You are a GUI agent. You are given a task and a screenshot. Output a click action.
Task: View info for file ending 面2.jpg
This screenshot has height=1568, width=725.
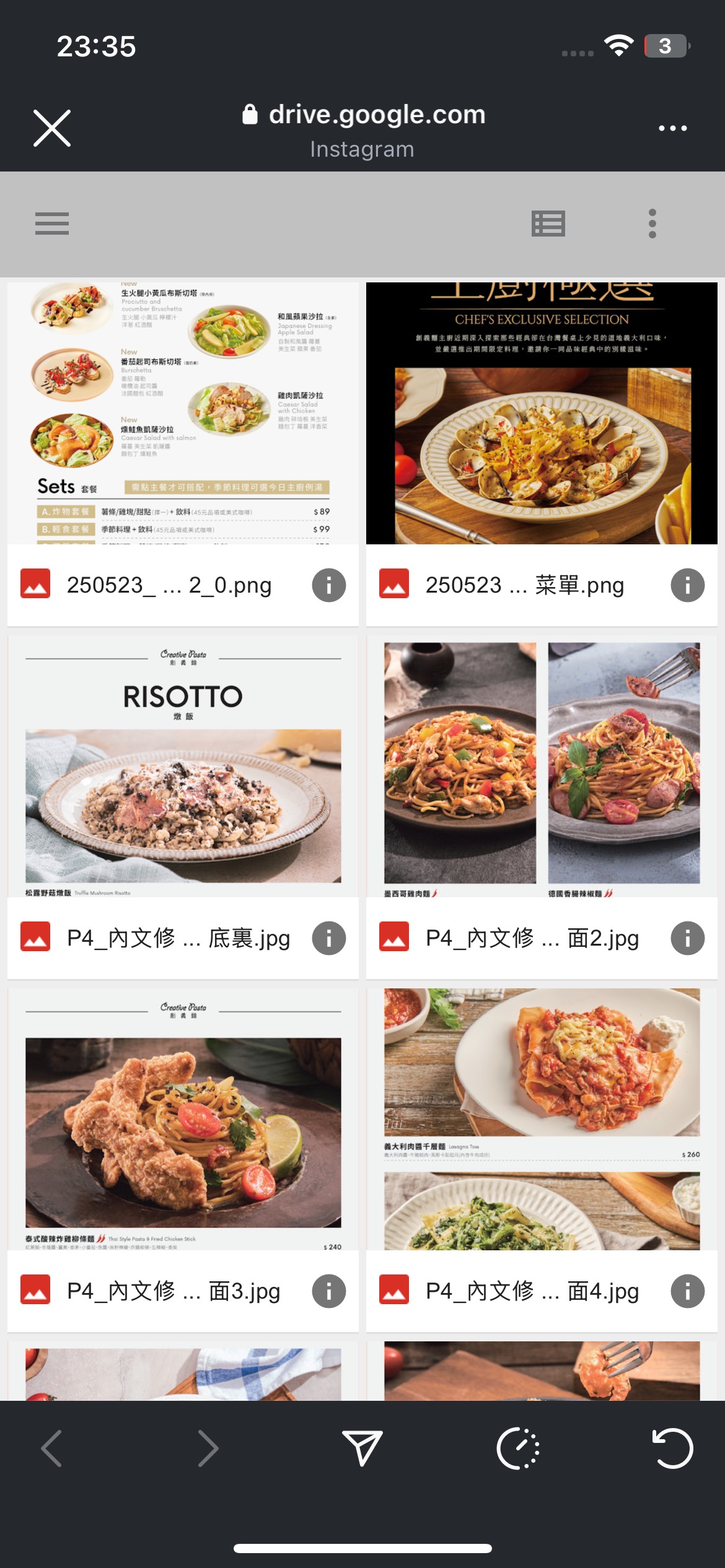coord(687,938)
